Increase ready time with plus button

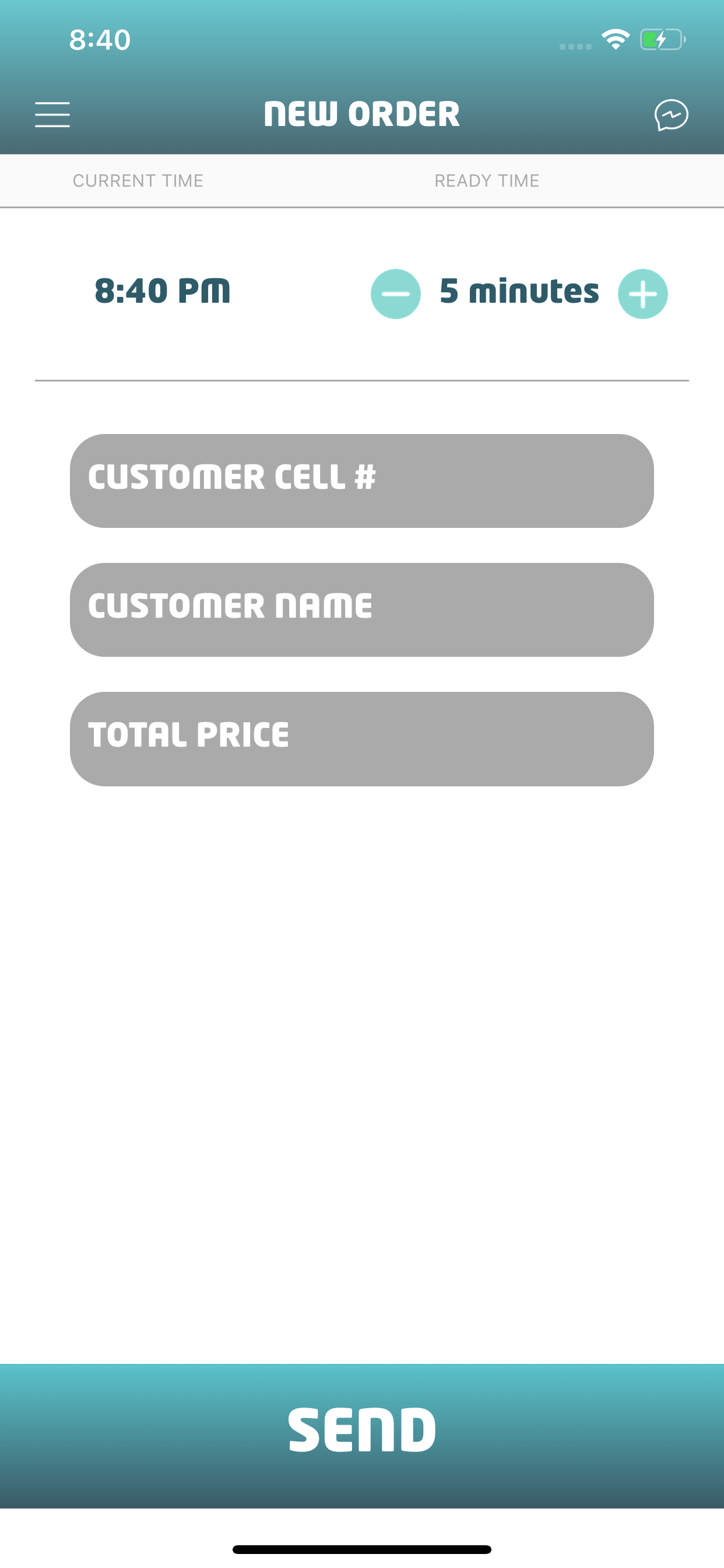coord(642,294)
